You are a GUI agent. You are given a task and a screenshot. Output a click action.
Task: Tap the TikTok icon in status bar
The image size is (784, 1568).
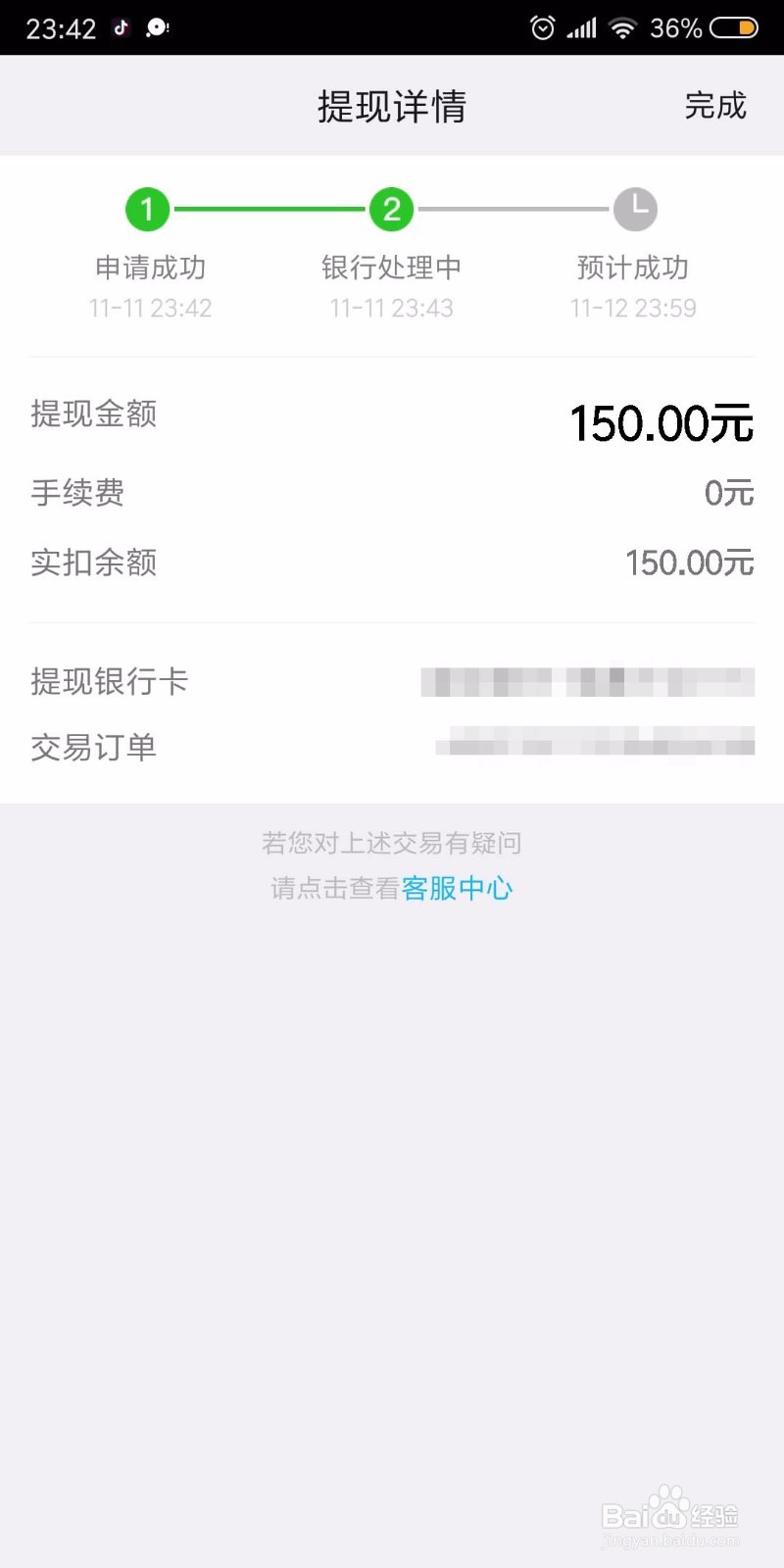(120, 27)
